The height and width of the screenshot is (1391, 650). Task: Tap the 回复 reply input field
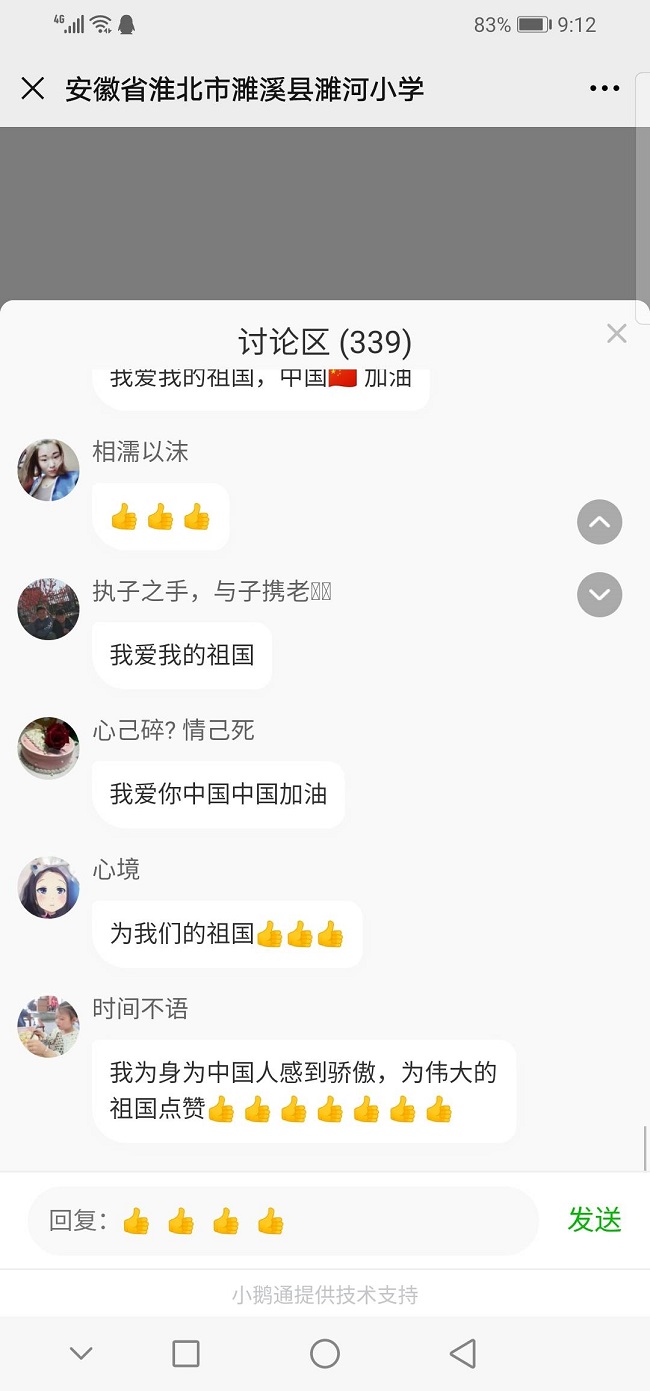[x=285, y=1221]
